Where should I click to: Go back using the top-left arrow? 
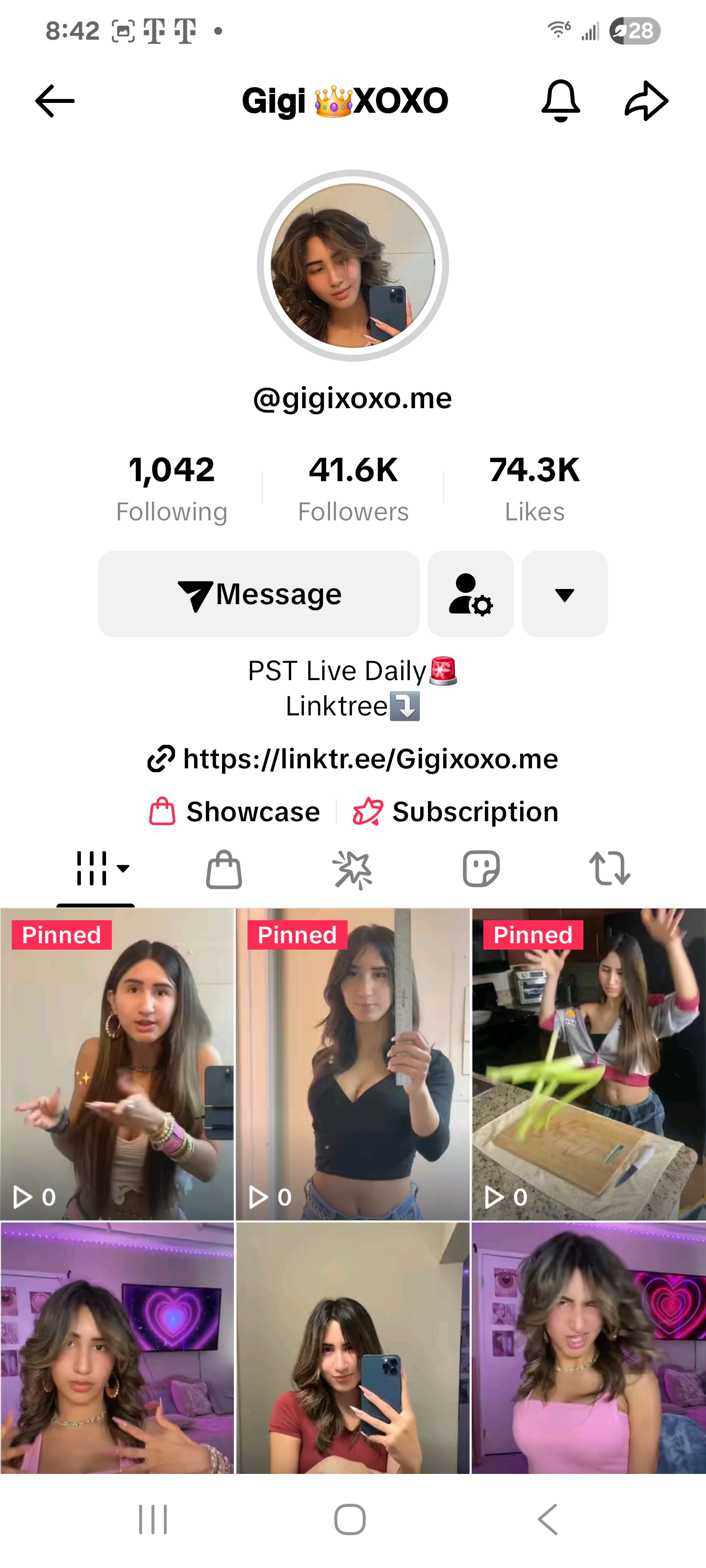tap(55, 101)
